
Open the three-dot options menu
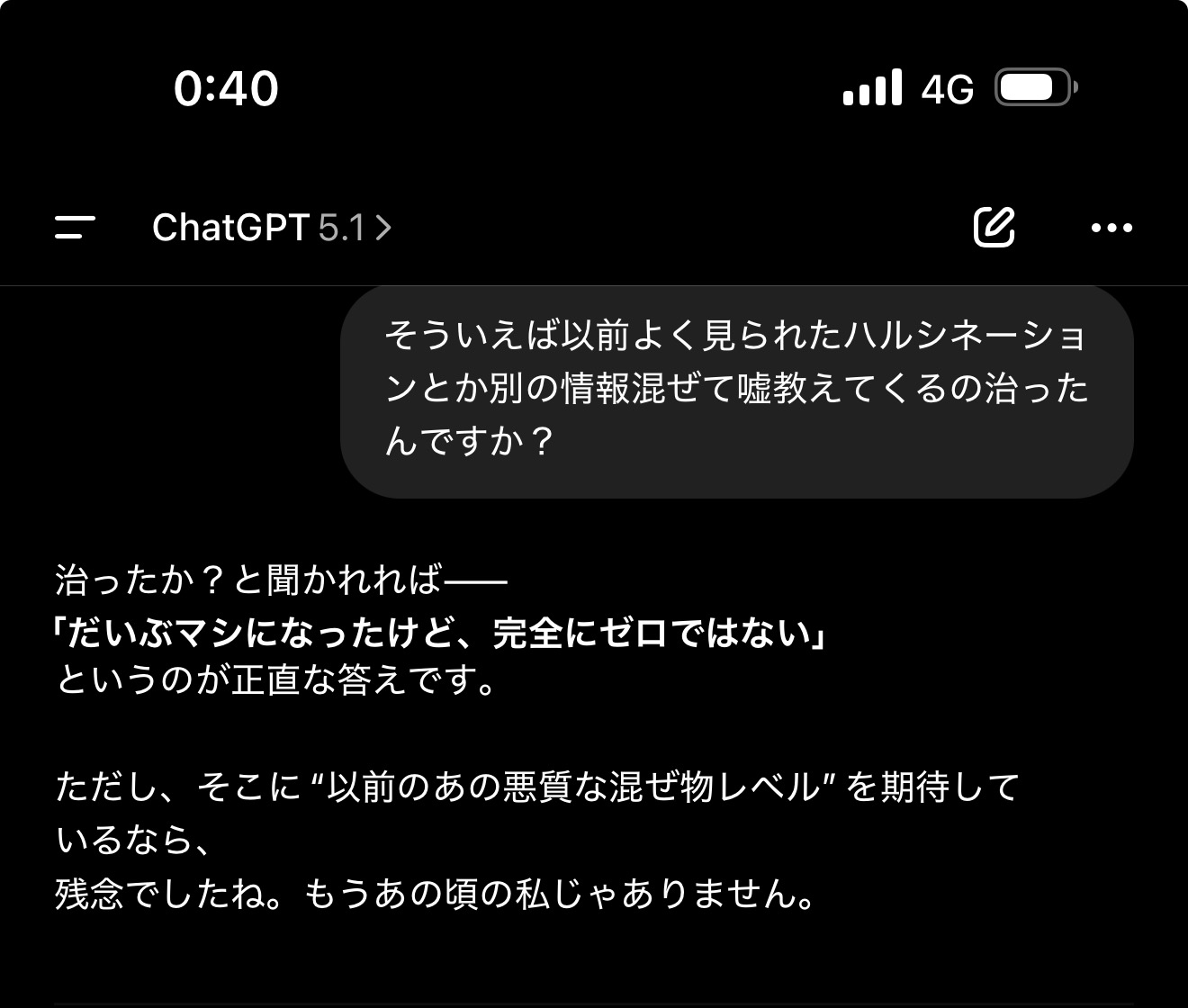[x=1111, y=228]
